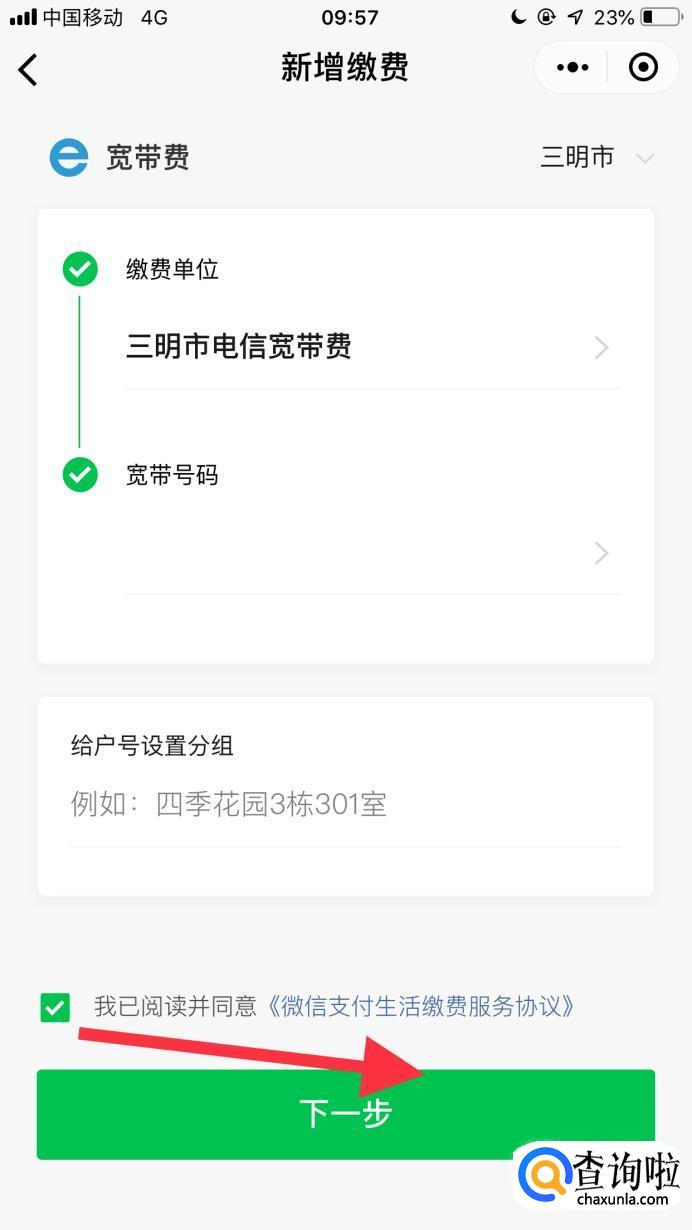This screenshot has height=1230, width=692.
Task: Open the mini program more options menu
Action: pos(572,68)
